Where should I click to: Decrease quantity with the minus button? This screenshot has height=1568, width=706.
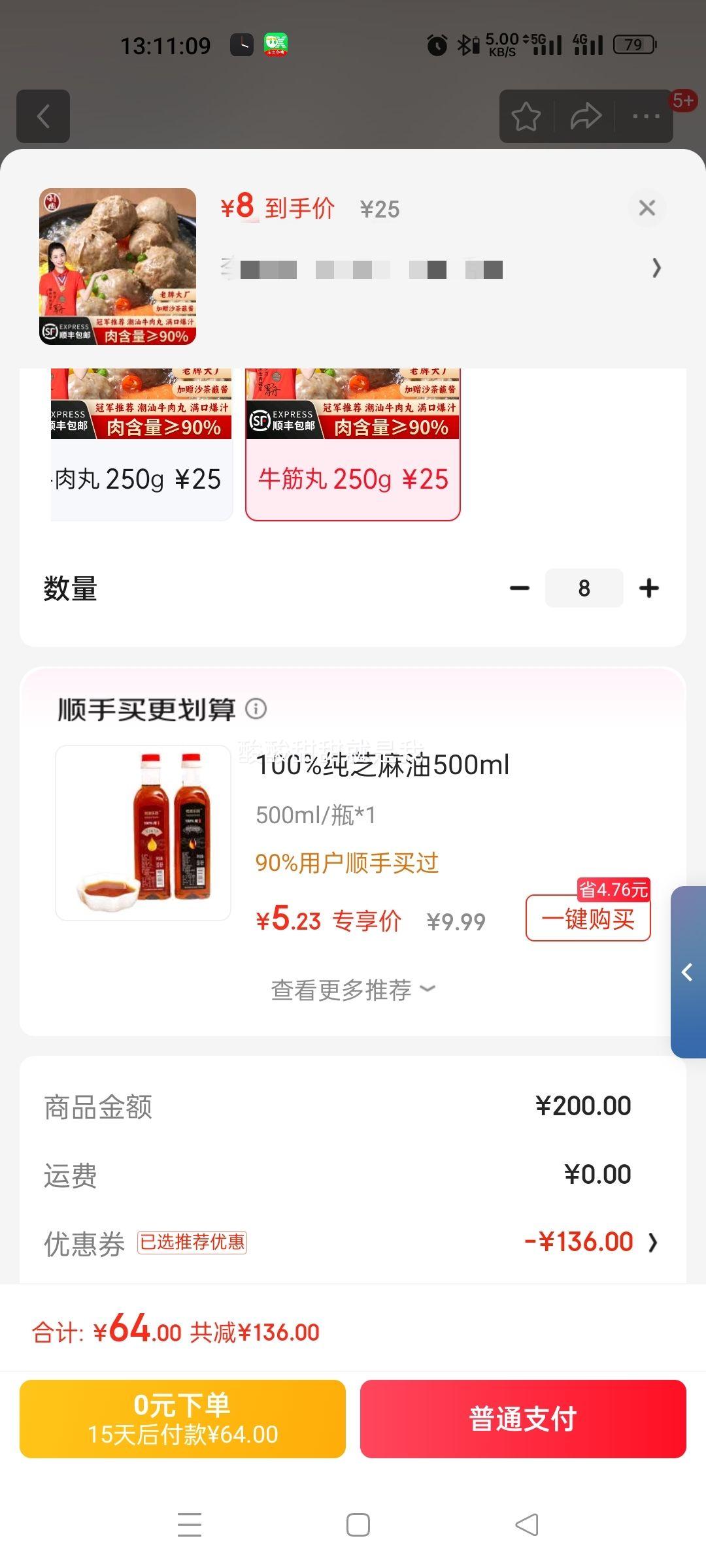[520, 588]
